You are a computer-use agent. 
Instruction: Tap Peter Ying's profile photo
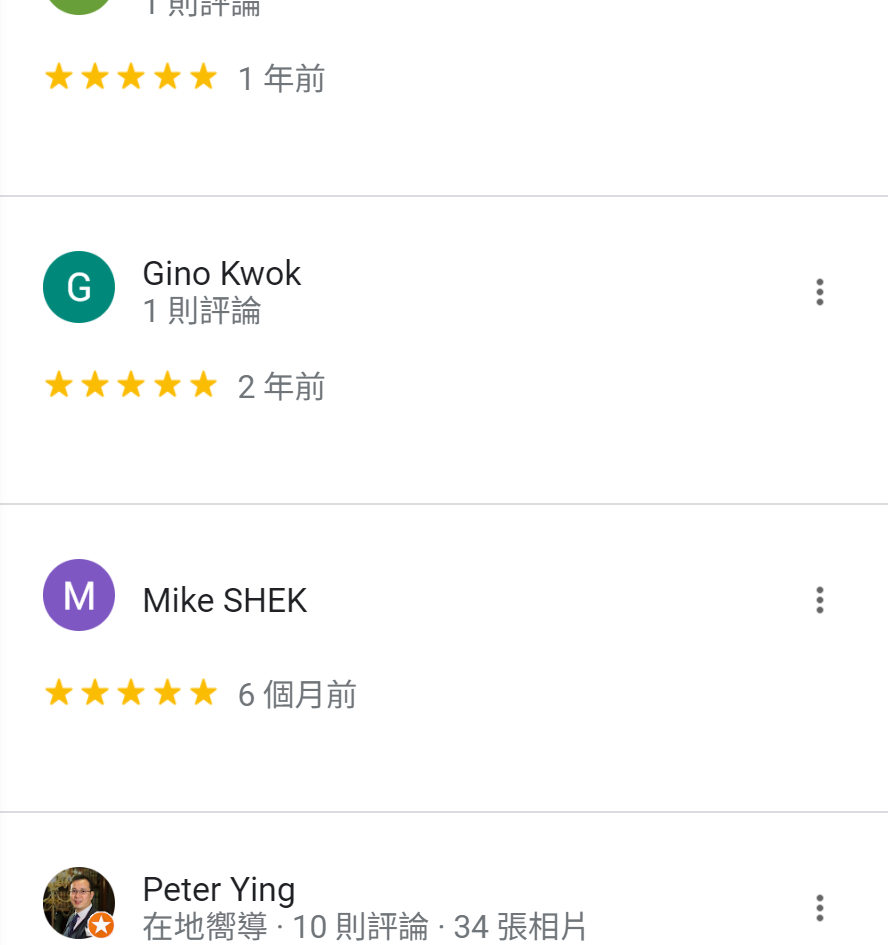79,903
